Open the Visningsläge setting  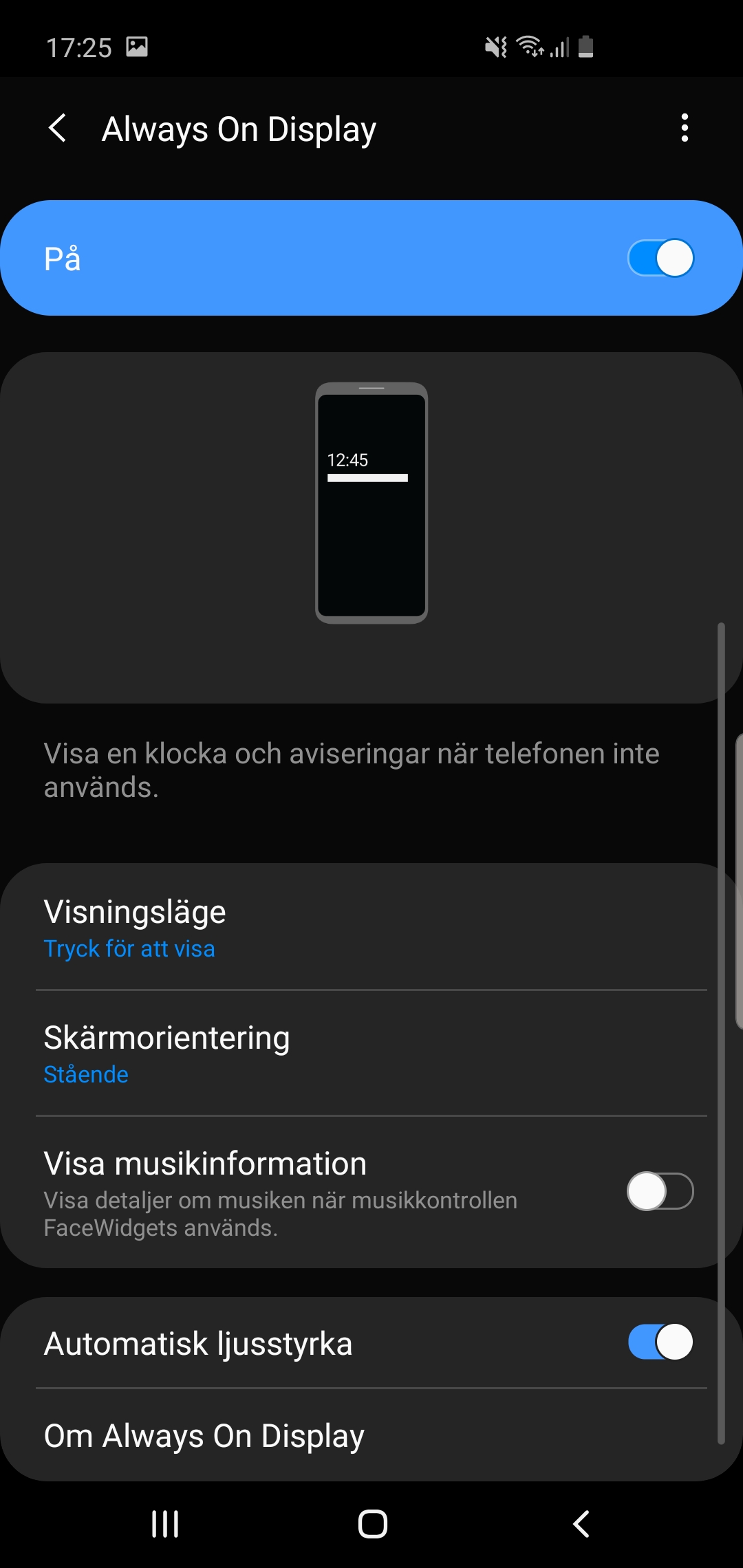point(371,927)
